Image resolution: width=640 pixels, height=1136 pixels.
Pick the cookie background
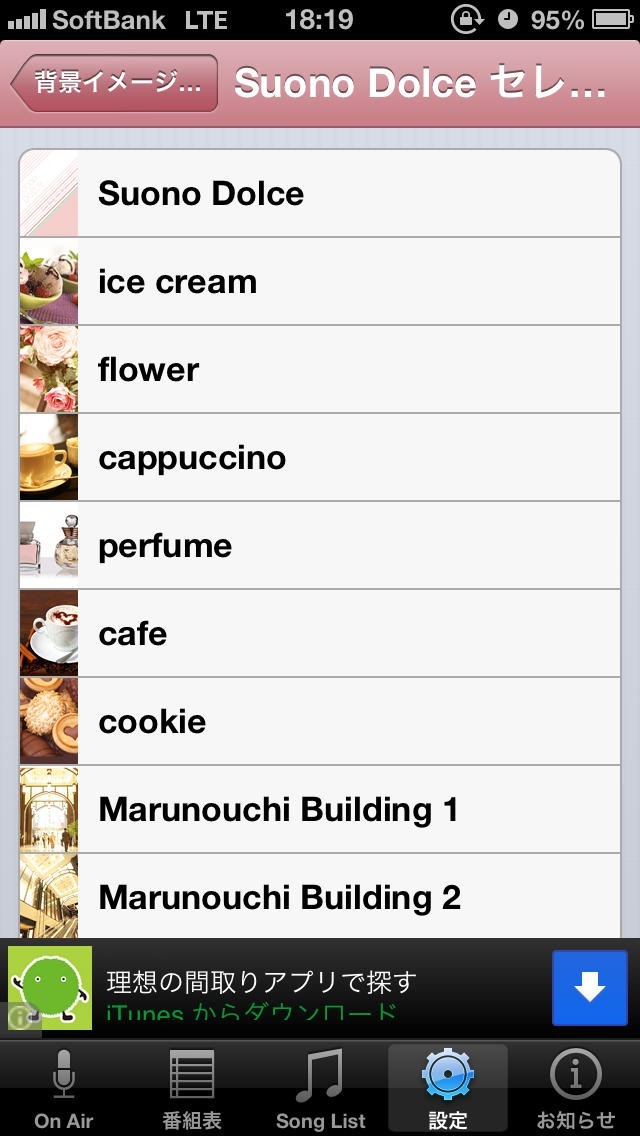[320, 722]
